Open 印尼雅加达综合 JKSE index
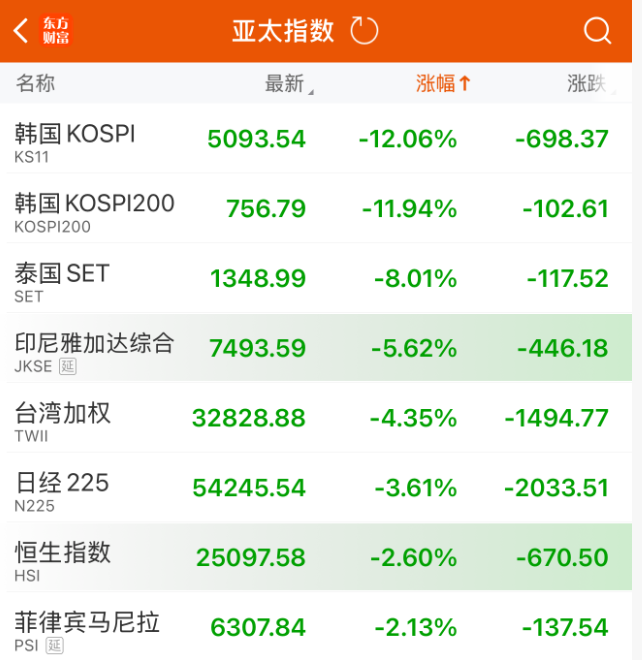Viewport: 642px width, 660px height. [x=320, y=348]
